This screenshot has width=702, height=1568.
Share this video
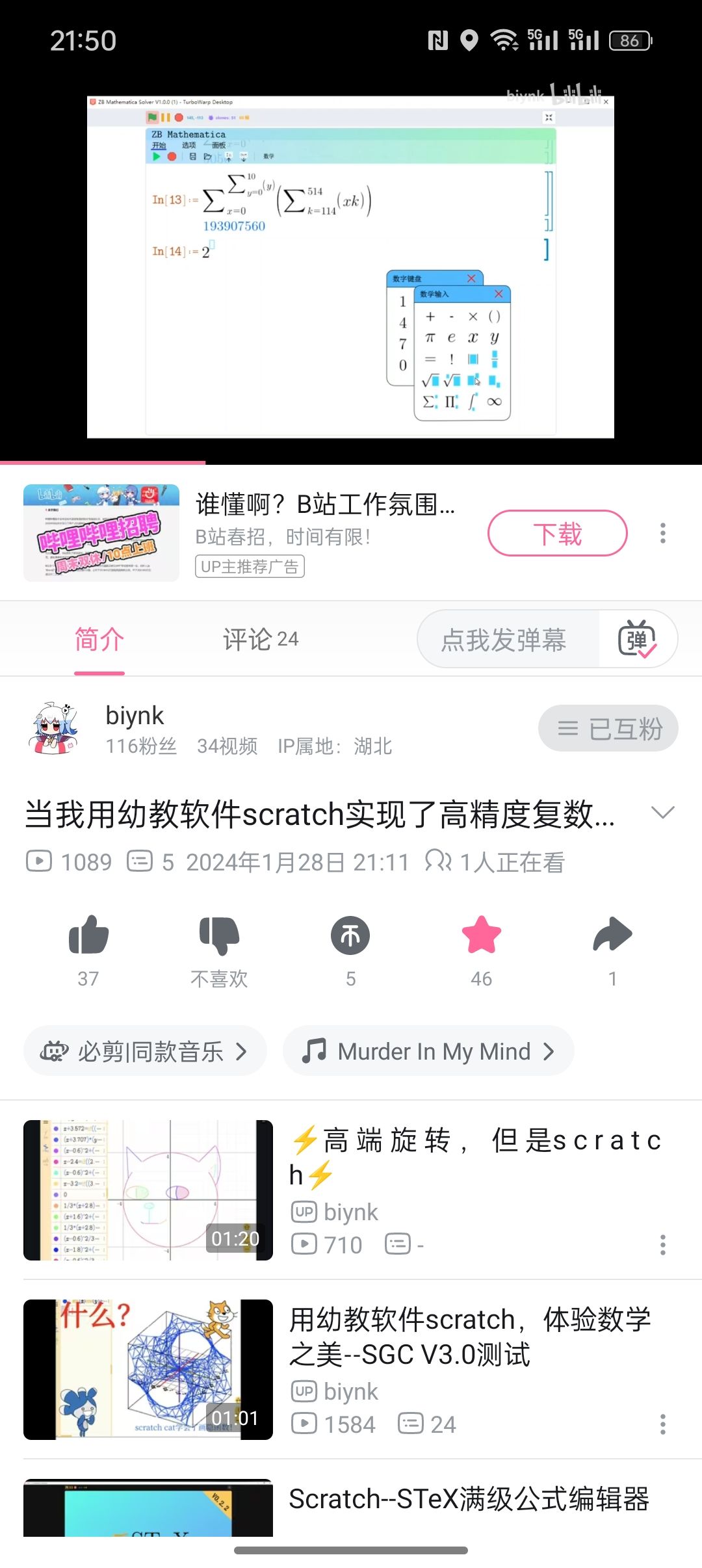pos(612,936)
